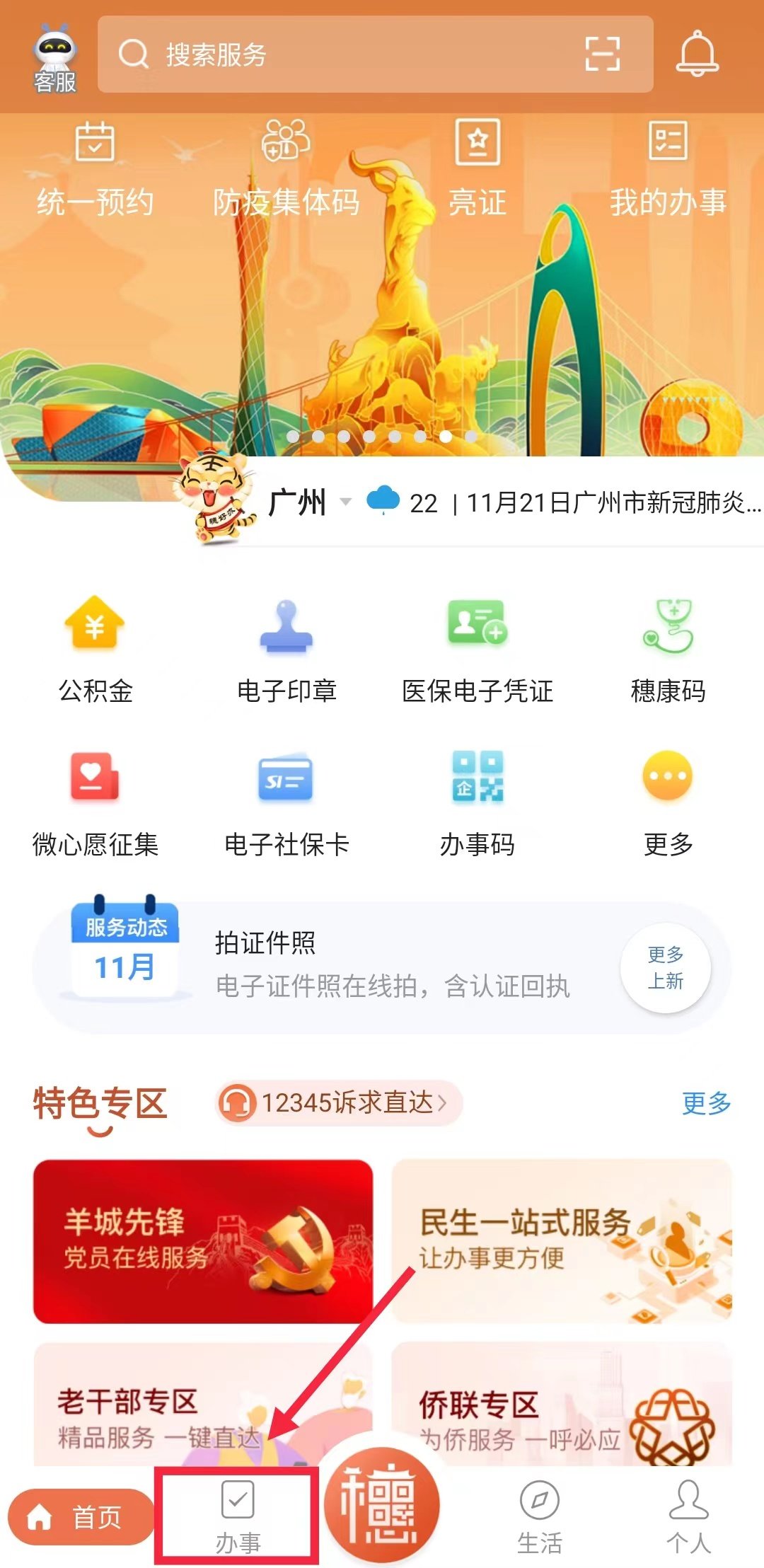This screenshot has height=1568, width=764.
Task: Open the notifications bell
Action: pyautogui.click(x=697, y=54)
